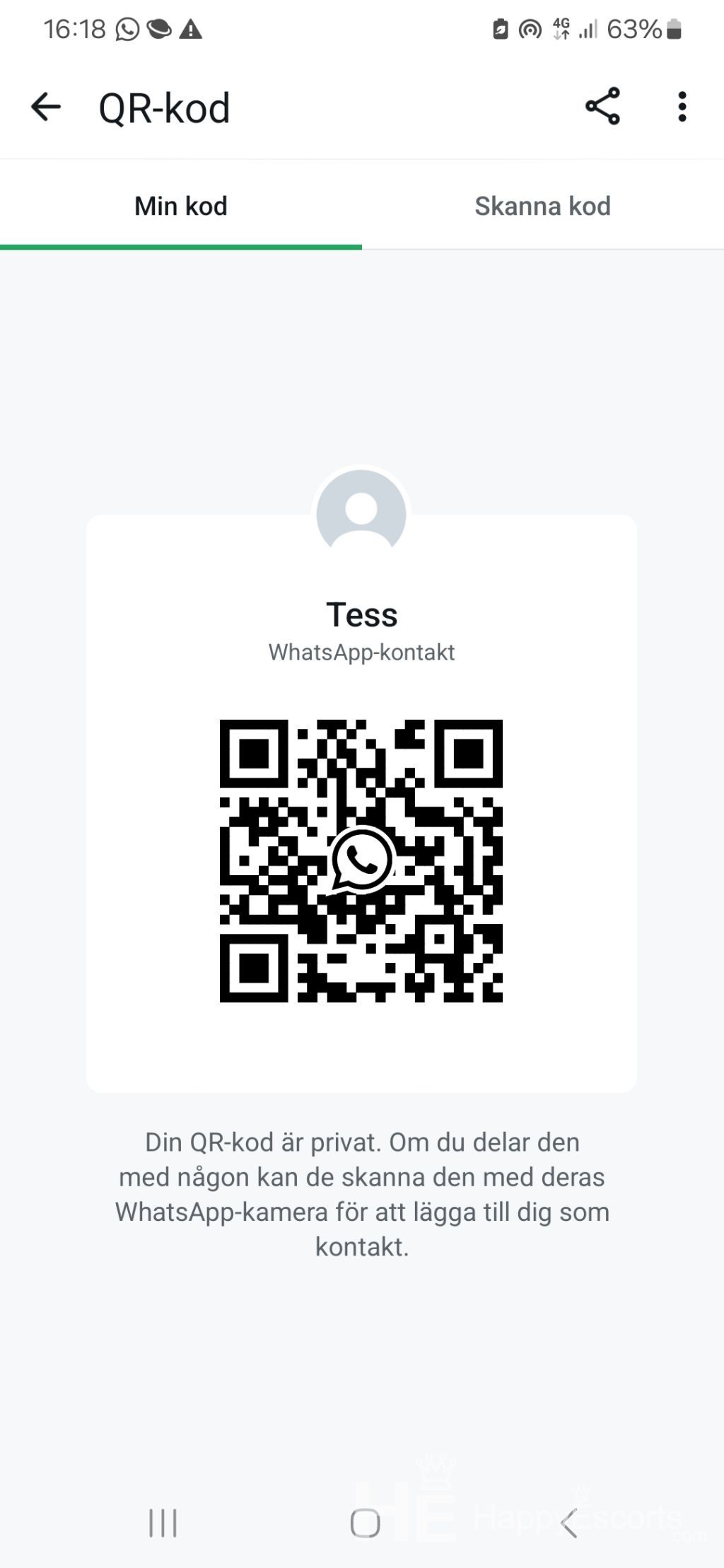Select the Min kod tab
The height and width of the screenshot is (1568, 724).
click(181, 206)
